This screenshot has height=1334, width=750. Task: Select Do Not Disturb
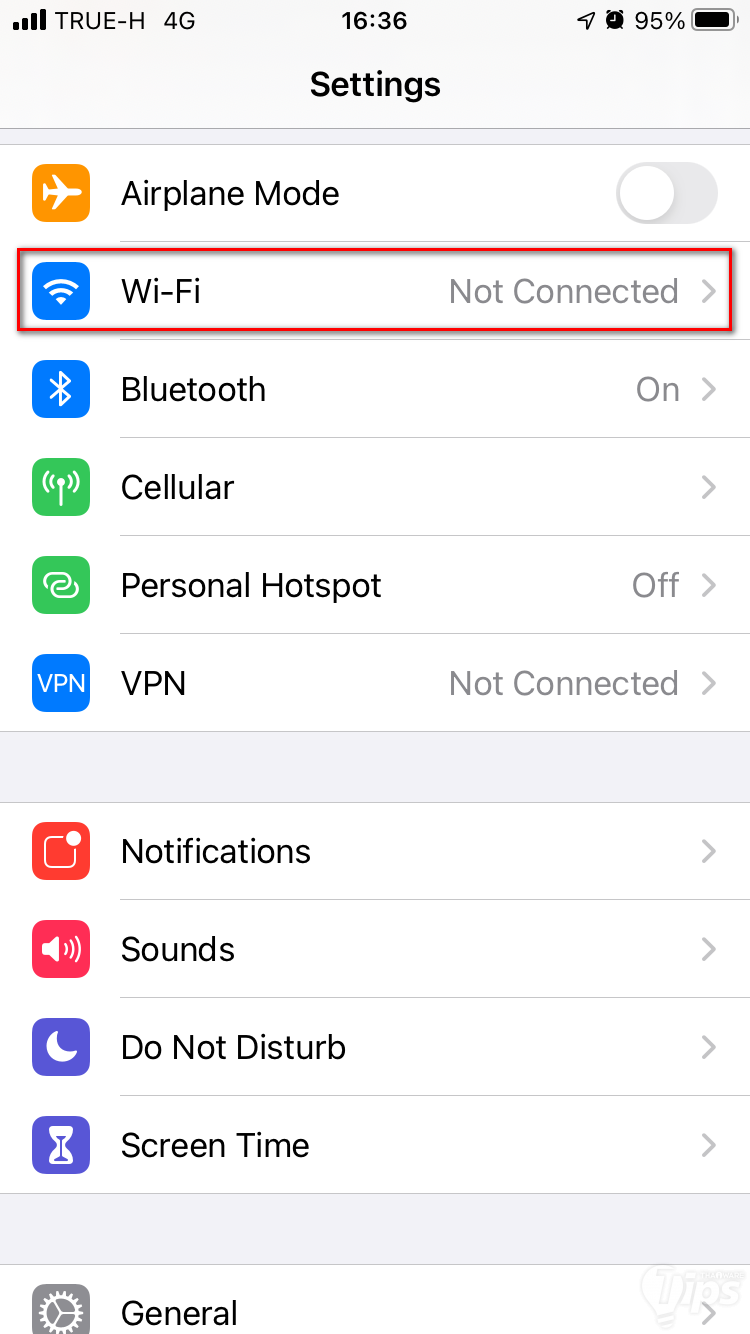375,1047
